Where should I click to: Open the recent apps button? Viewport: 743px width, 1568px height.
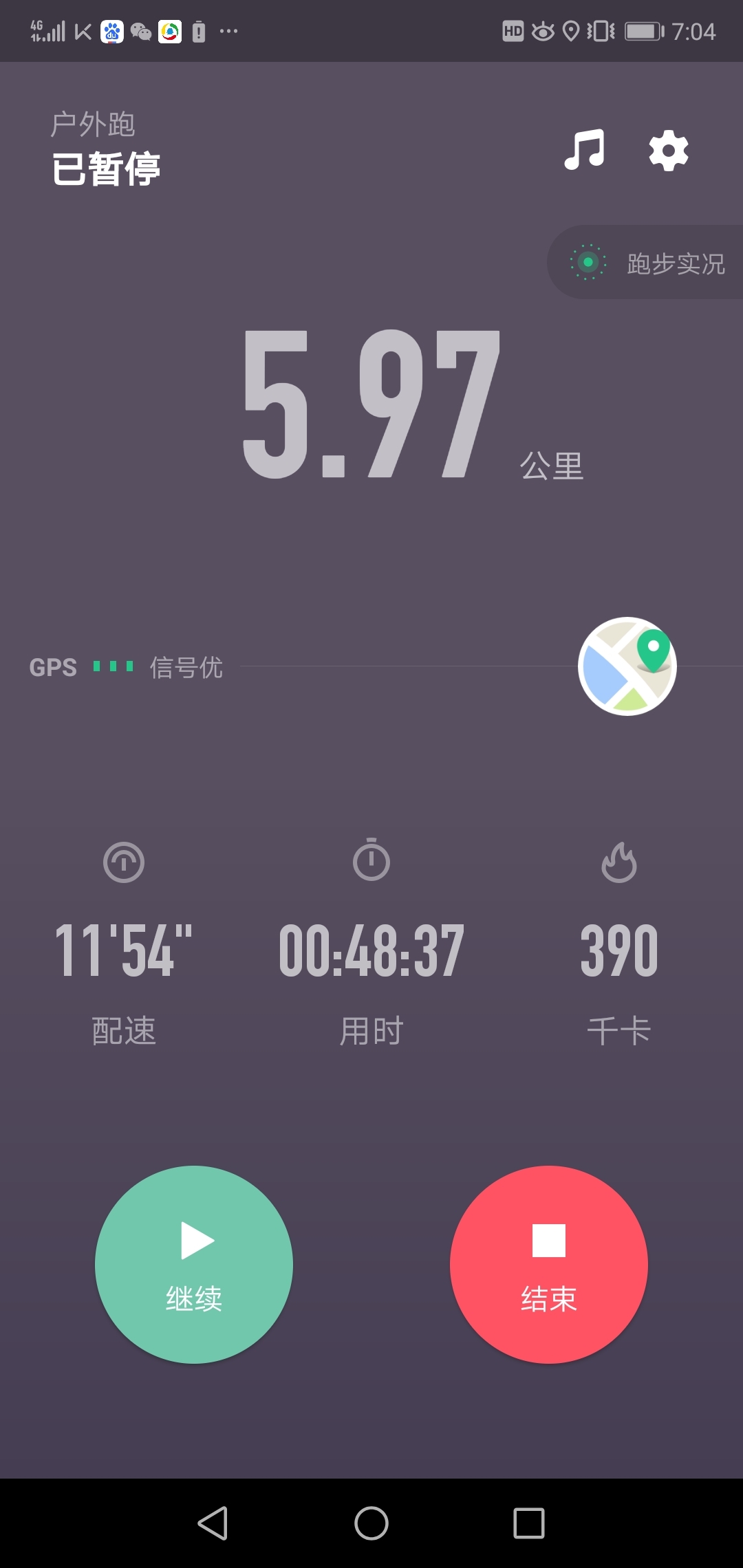coord(529,1523)
